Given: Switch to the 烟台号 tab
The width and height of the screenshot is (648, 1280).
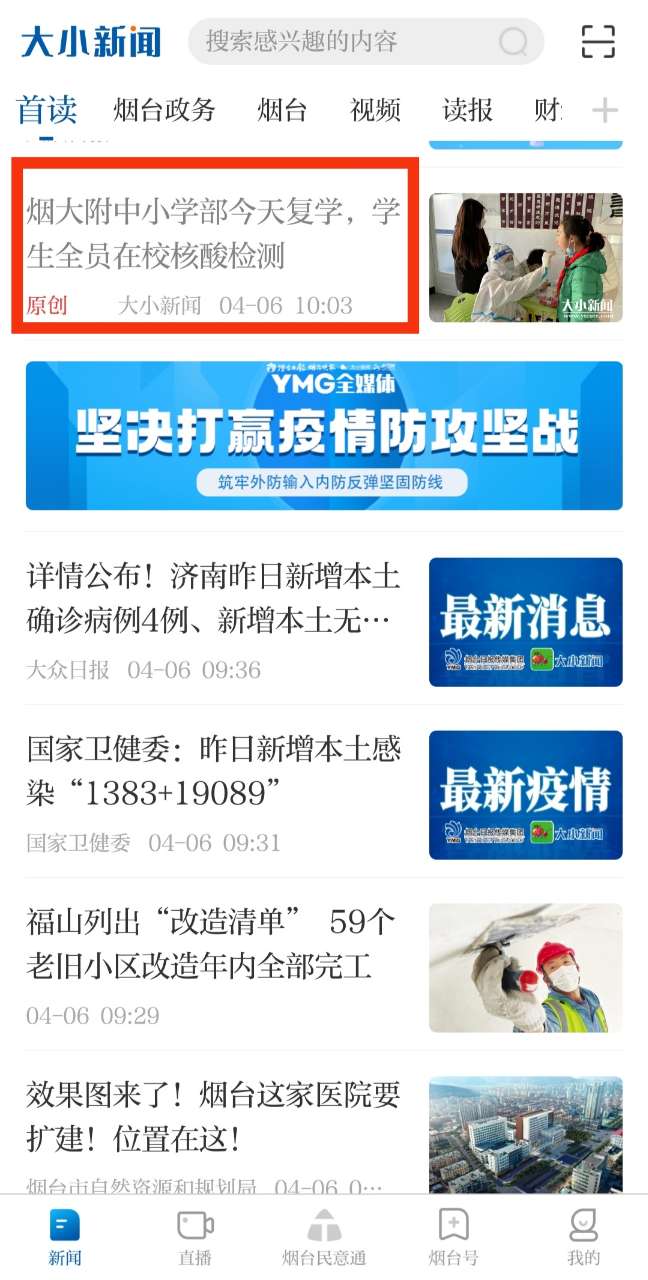Looking at the screenshot, I should point(453,1238).
